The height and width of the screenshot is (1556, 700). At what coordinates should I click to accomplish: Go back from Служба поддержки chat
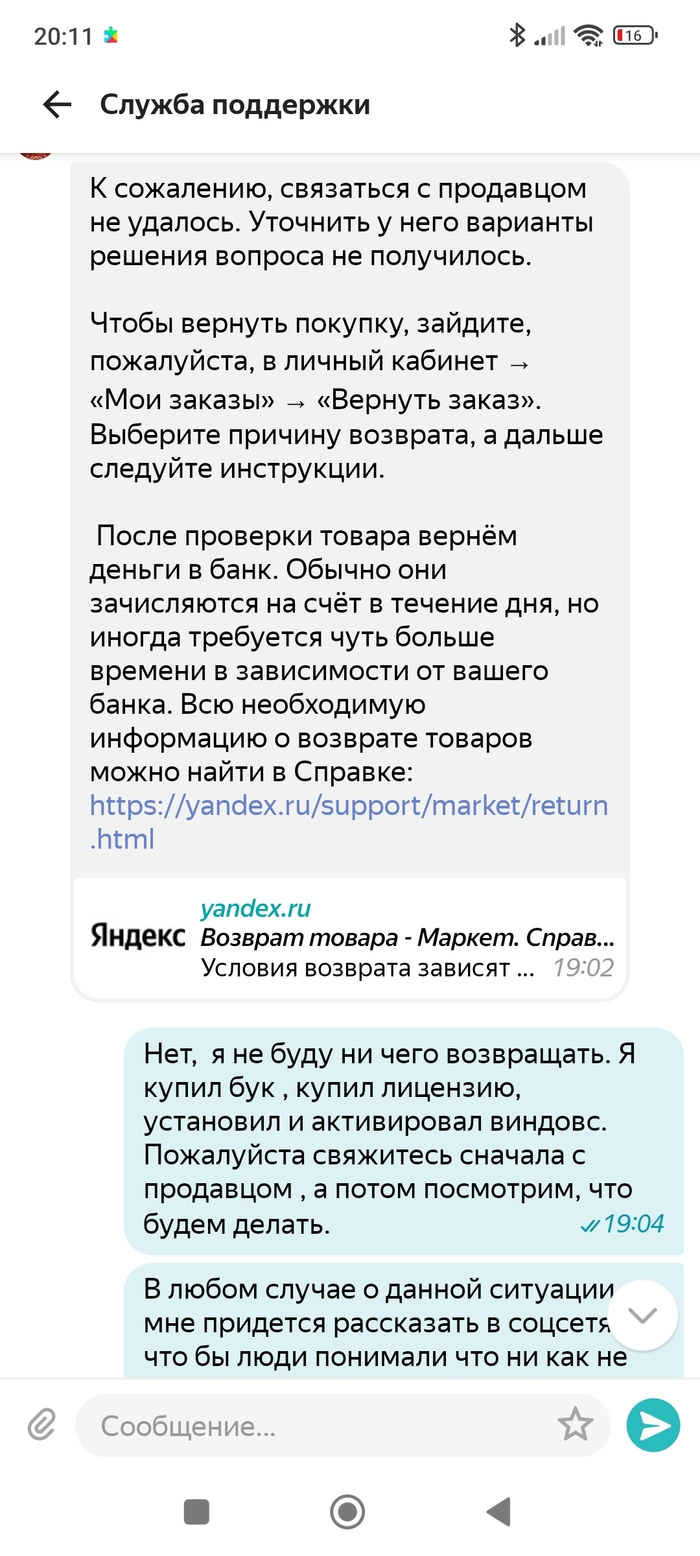(x=57, y=104)
